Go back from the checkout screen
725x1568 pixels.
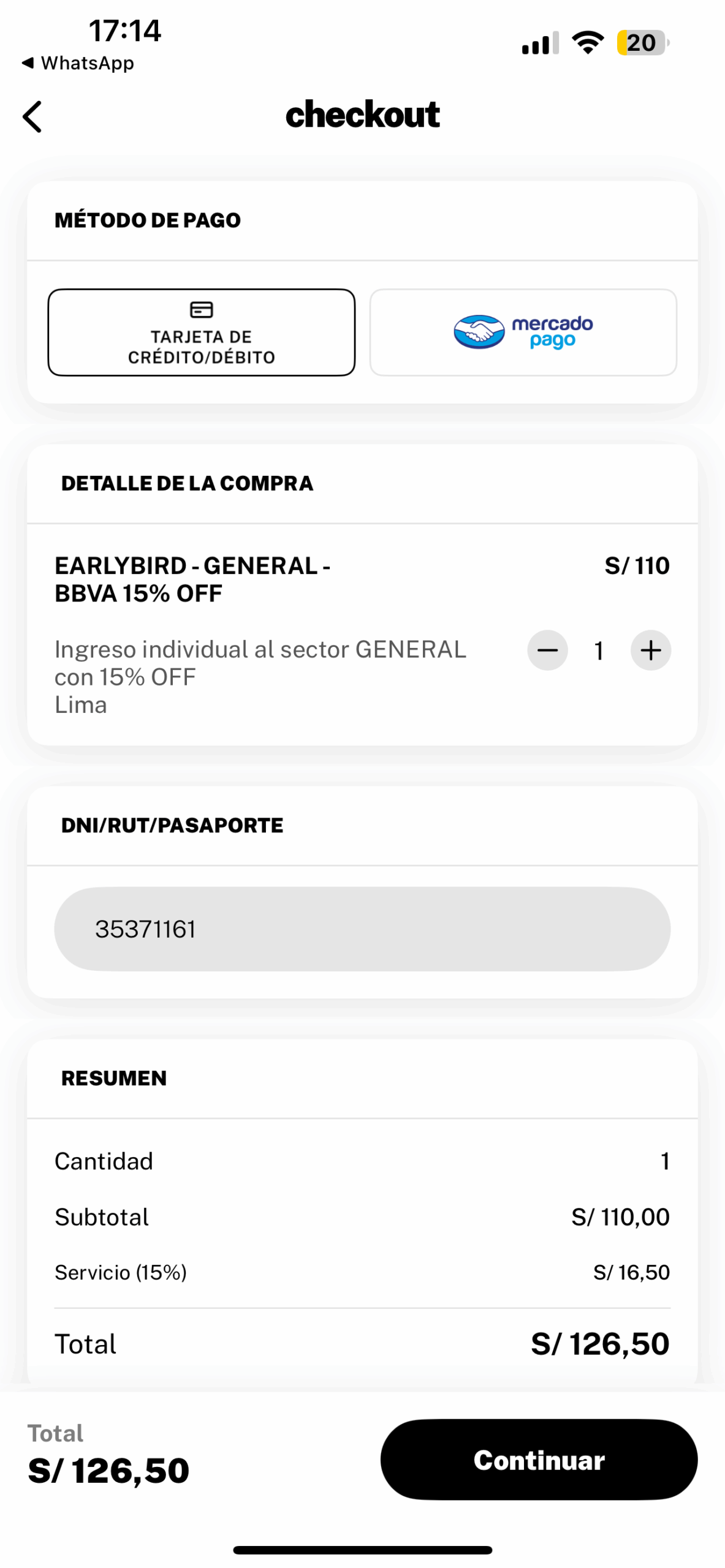click(32, 117)
